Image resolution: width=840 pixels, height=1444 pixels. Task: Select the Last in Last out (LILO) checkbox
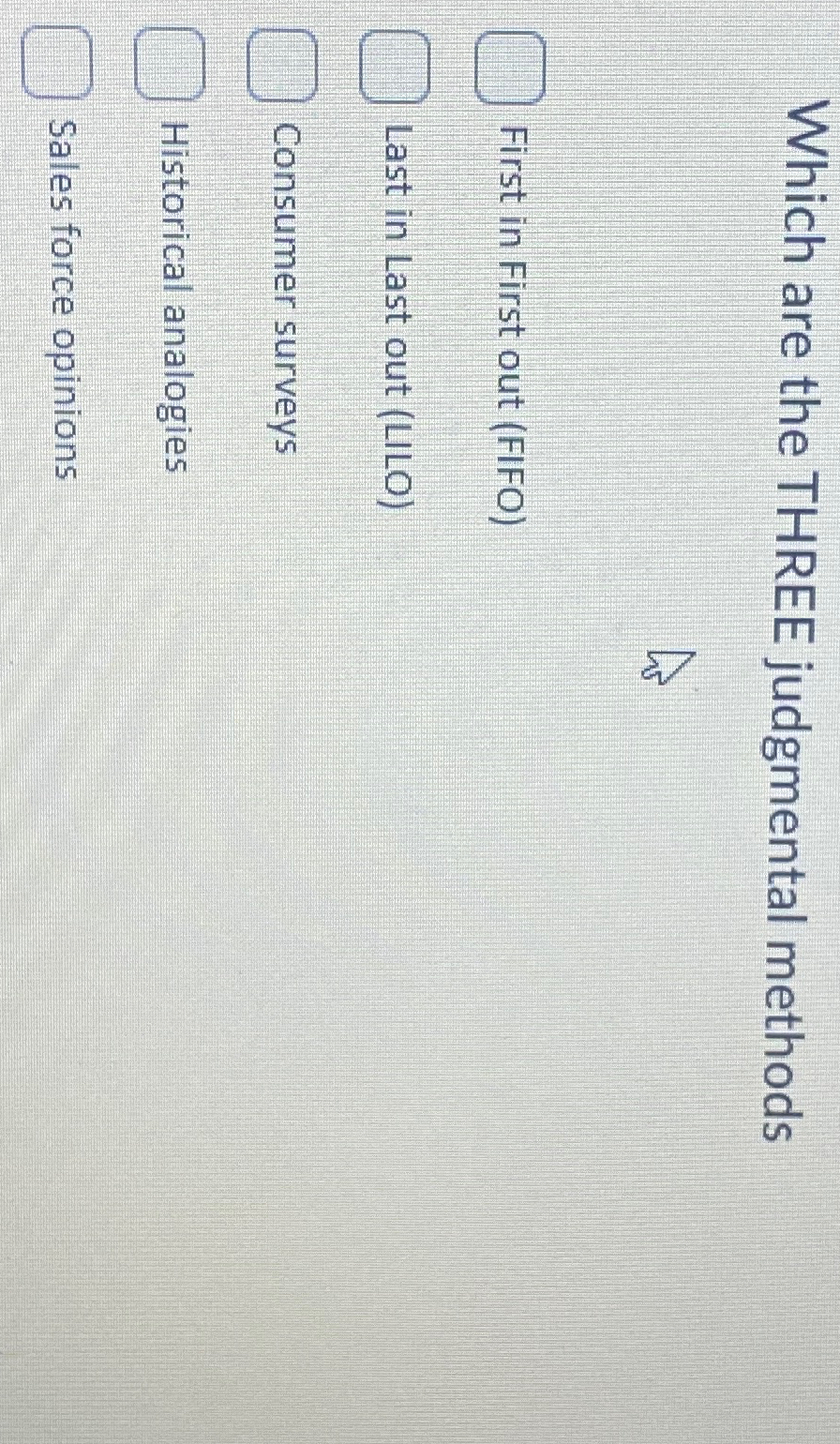[397, 66]
